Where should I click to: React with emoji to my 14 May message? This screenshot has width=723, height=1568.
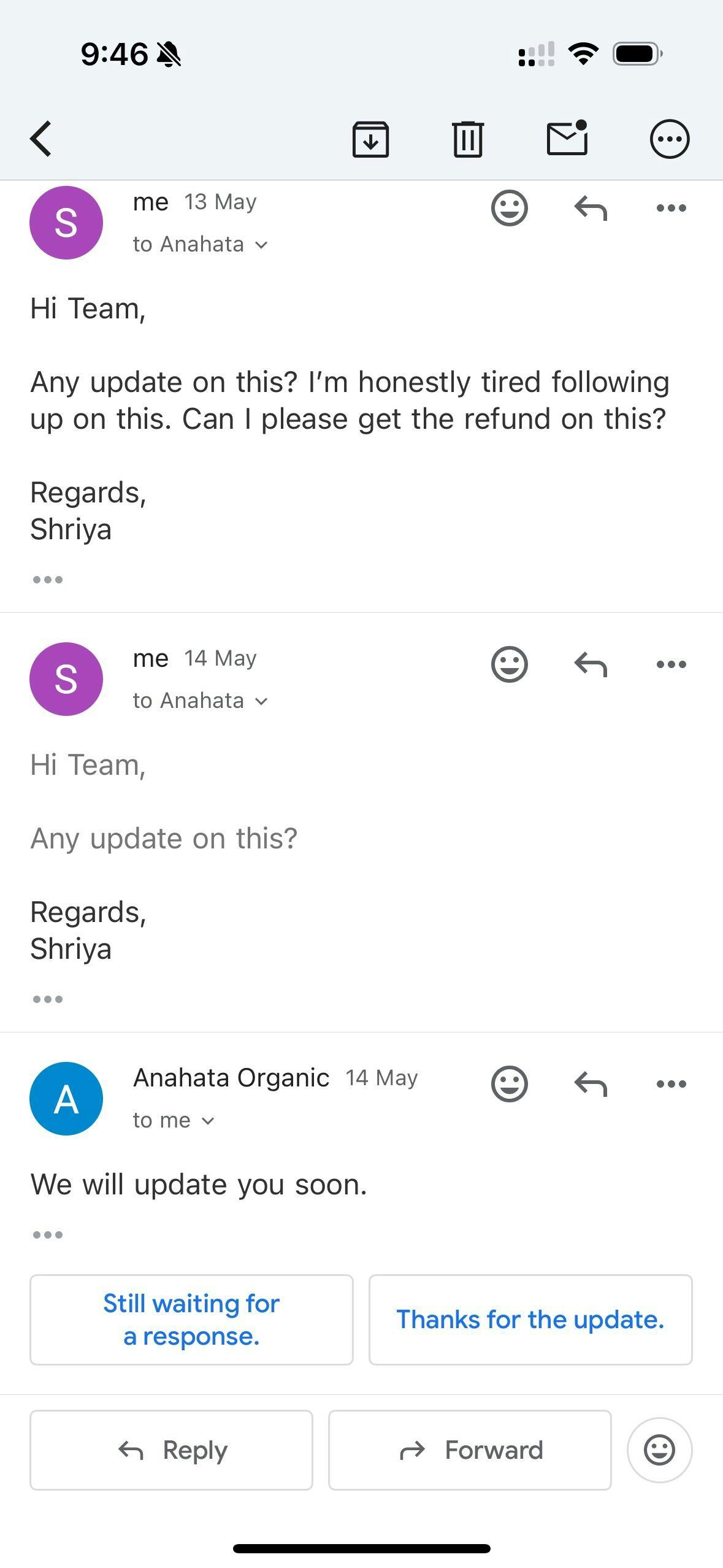[x=509, y=664]
